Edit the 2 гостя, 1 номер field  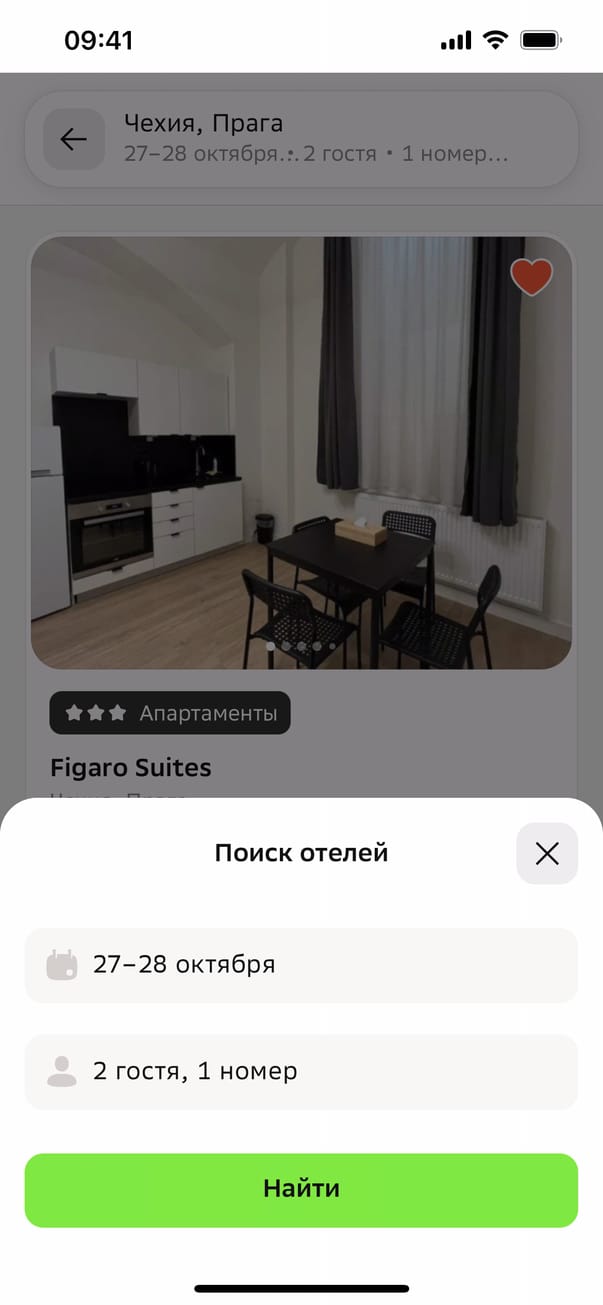[301, 1072]
